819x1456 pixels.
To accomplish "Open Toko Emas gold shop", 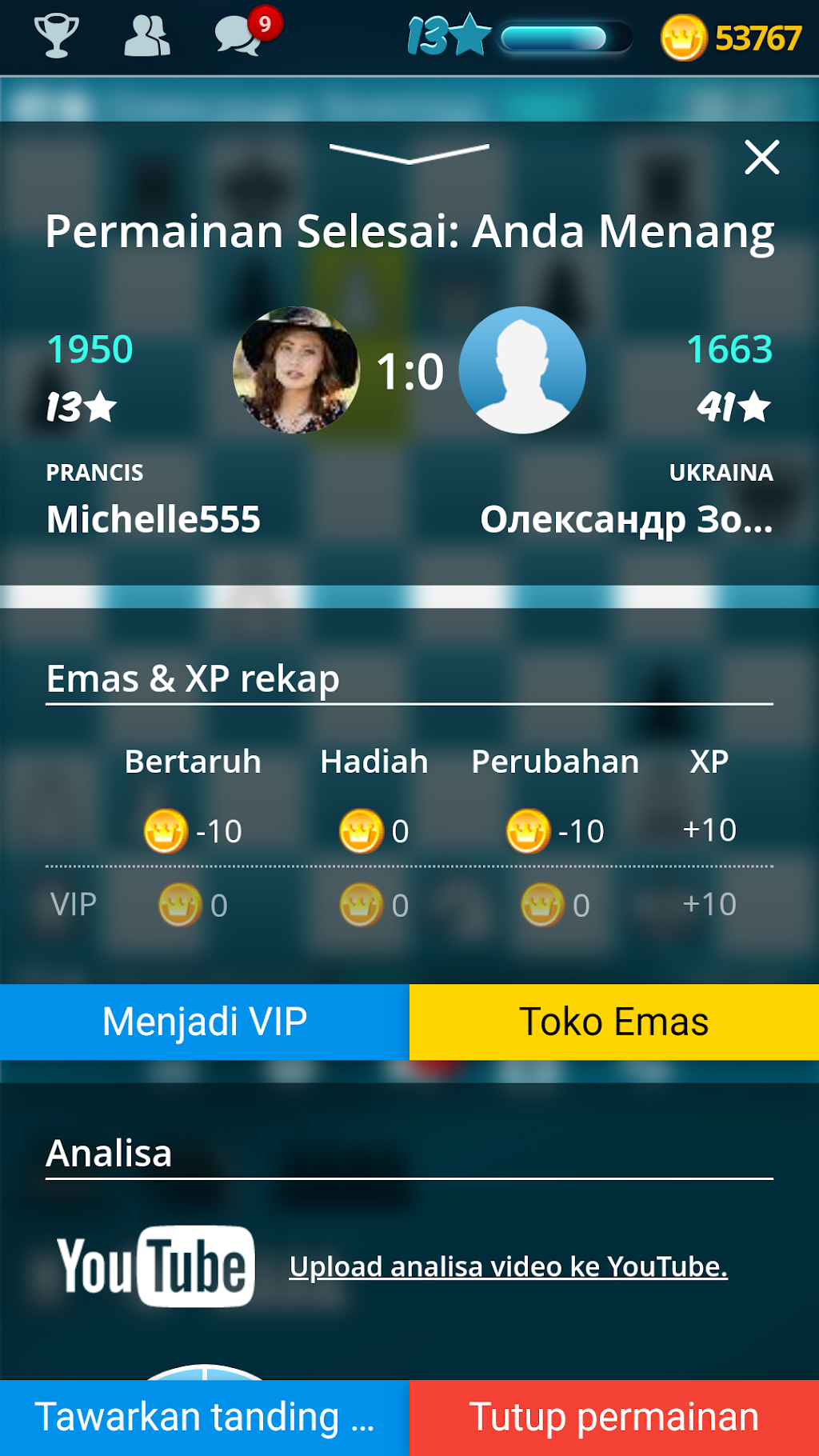I will click(614, 1022).
